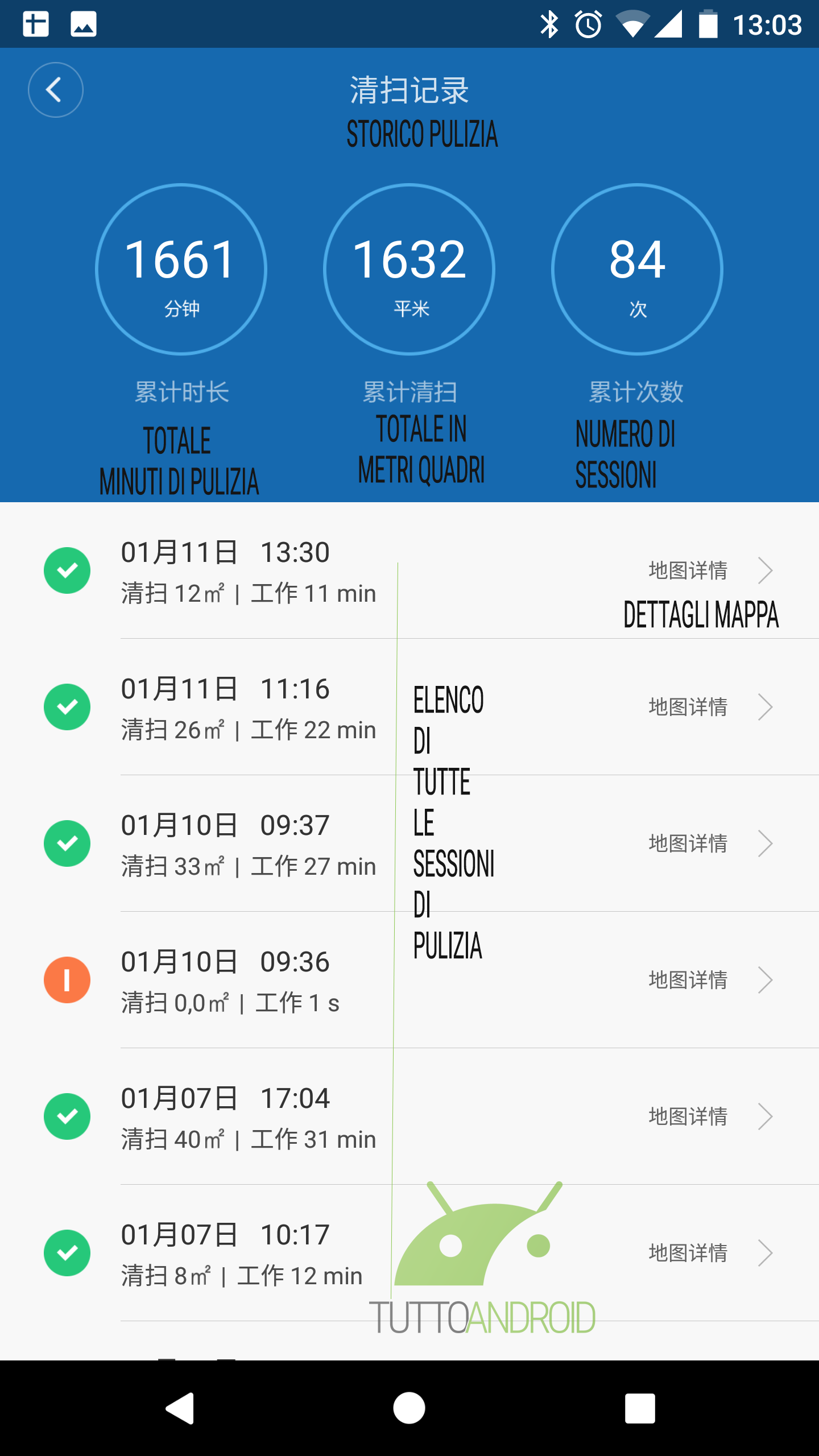Screen dimensions: 819x1456
Task: Open the 01月10日 09:37 cleaning record
Action: click(x=409, y=843)
